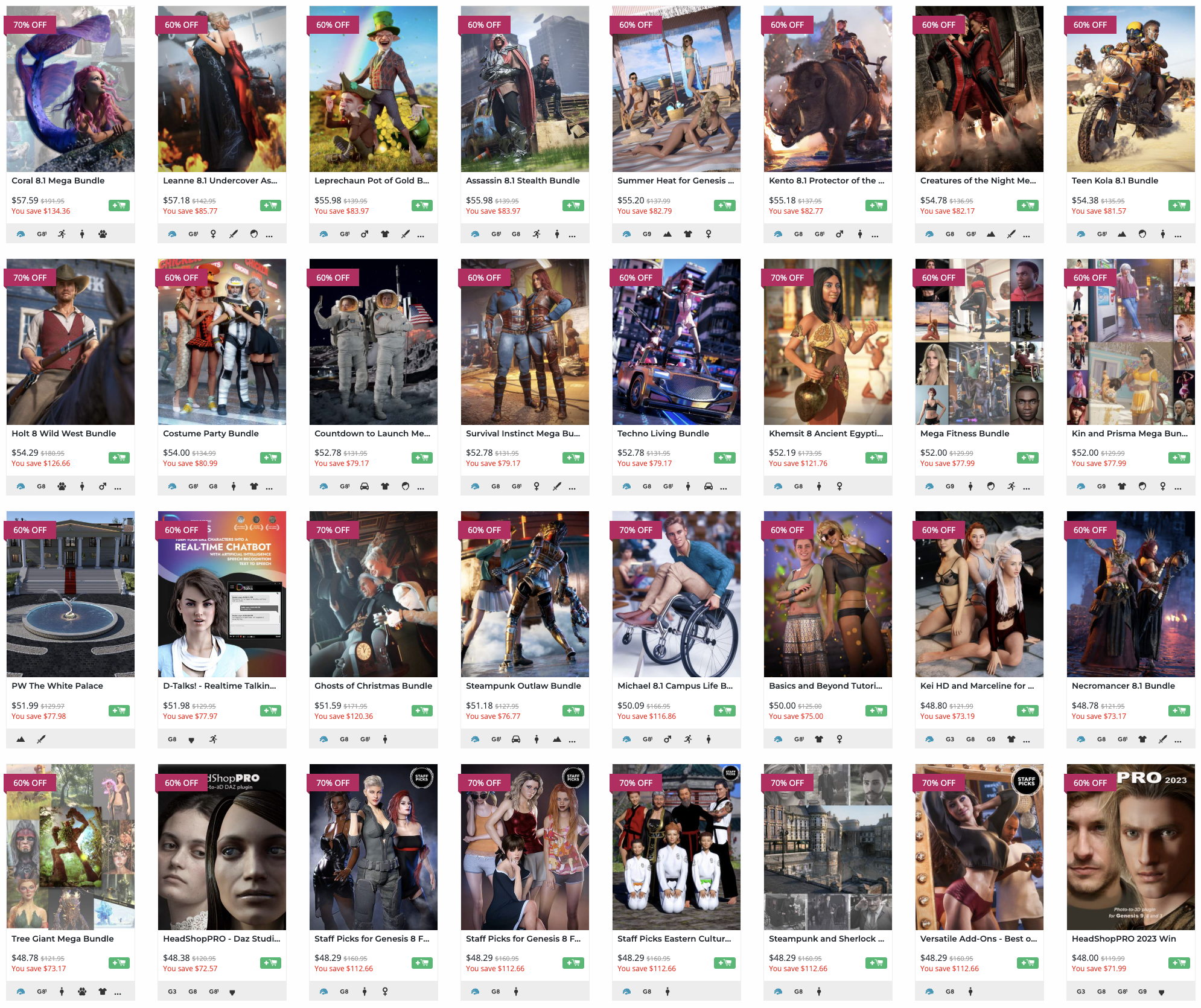Viewport: 1201px width, 1008px height.
Task: Open the Coral 8.1 Mega Bundle product
Action: pos(58,180)
